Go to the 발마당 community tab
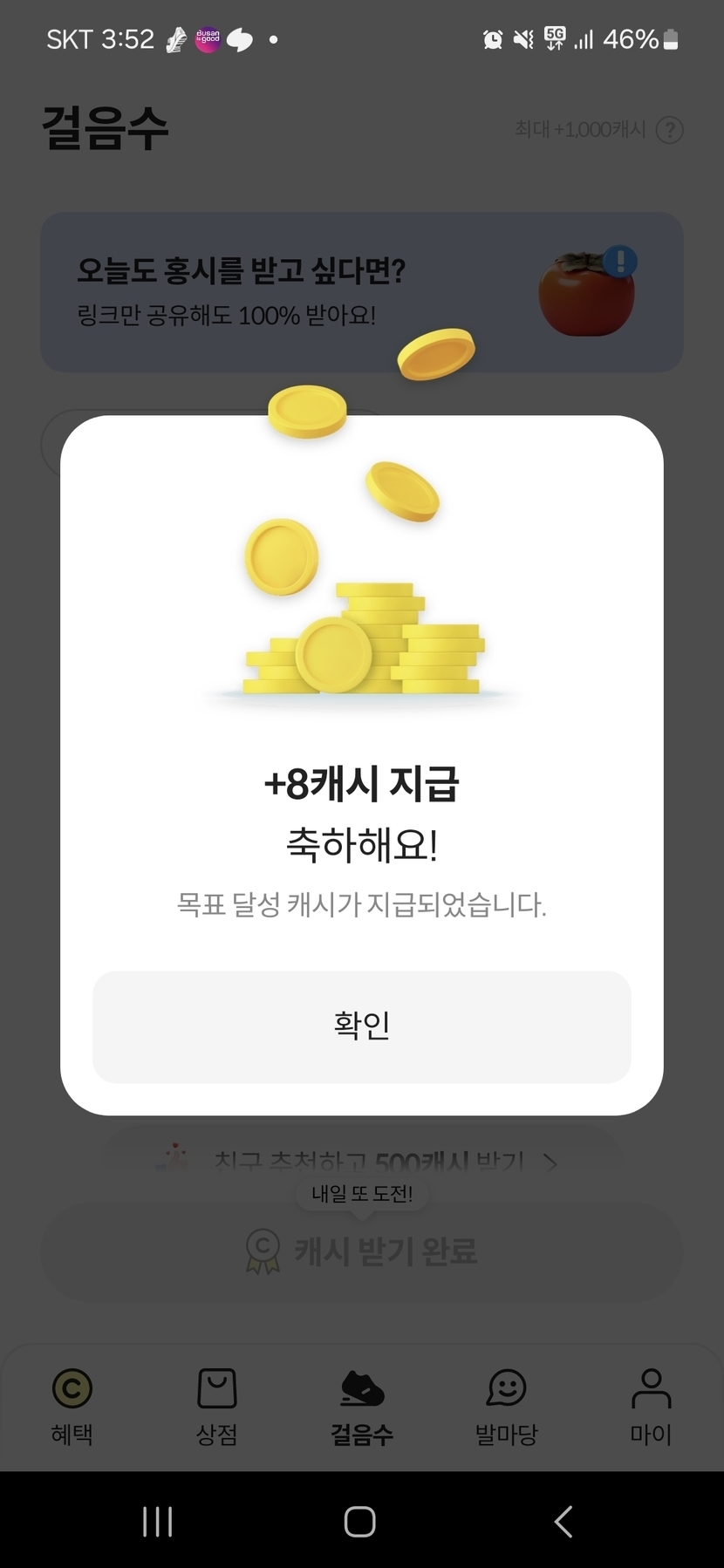Screen dimensions: 724x1568 [506, 1405]
